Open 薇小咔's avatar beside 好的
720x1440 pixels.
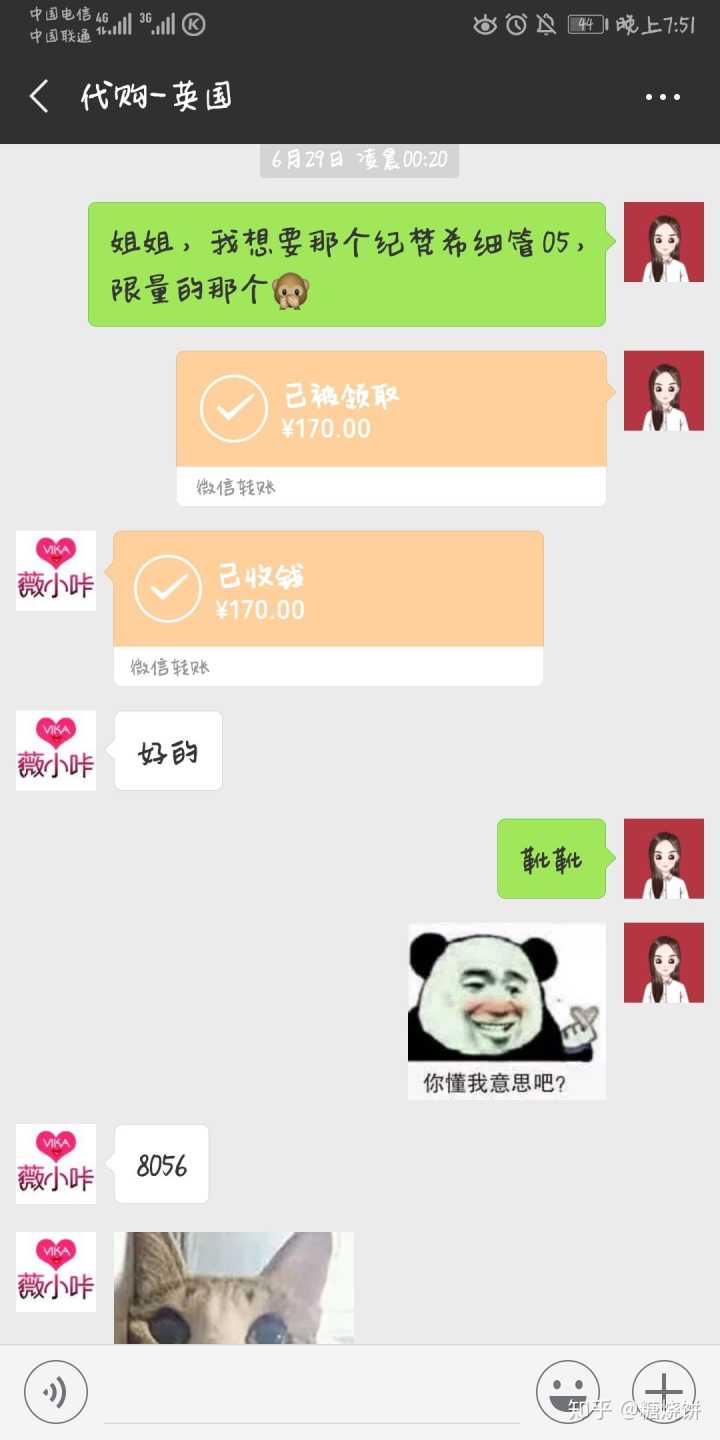[56, 751]
